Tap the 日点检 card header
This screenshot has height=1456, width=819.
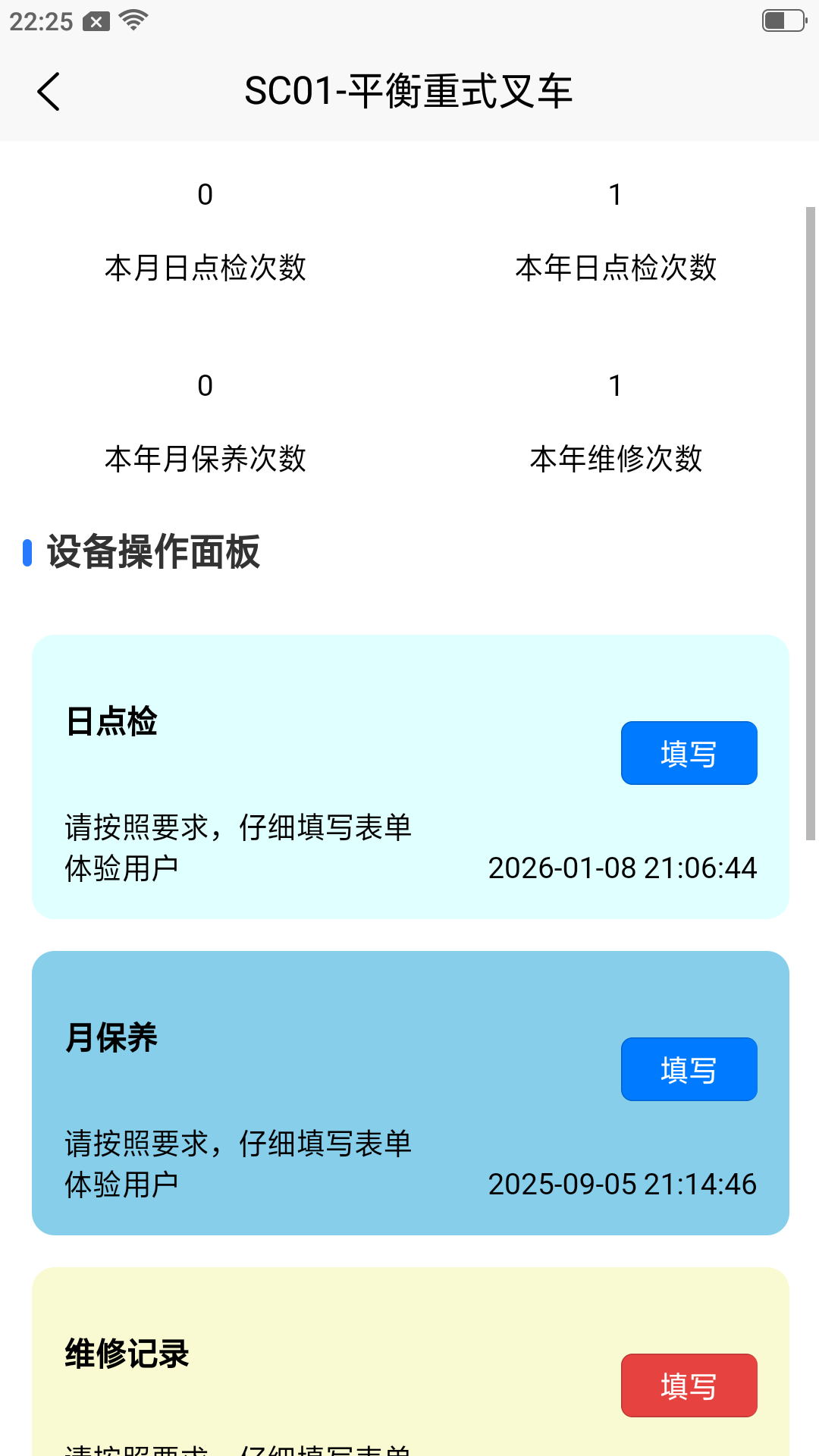pos(111,723)
